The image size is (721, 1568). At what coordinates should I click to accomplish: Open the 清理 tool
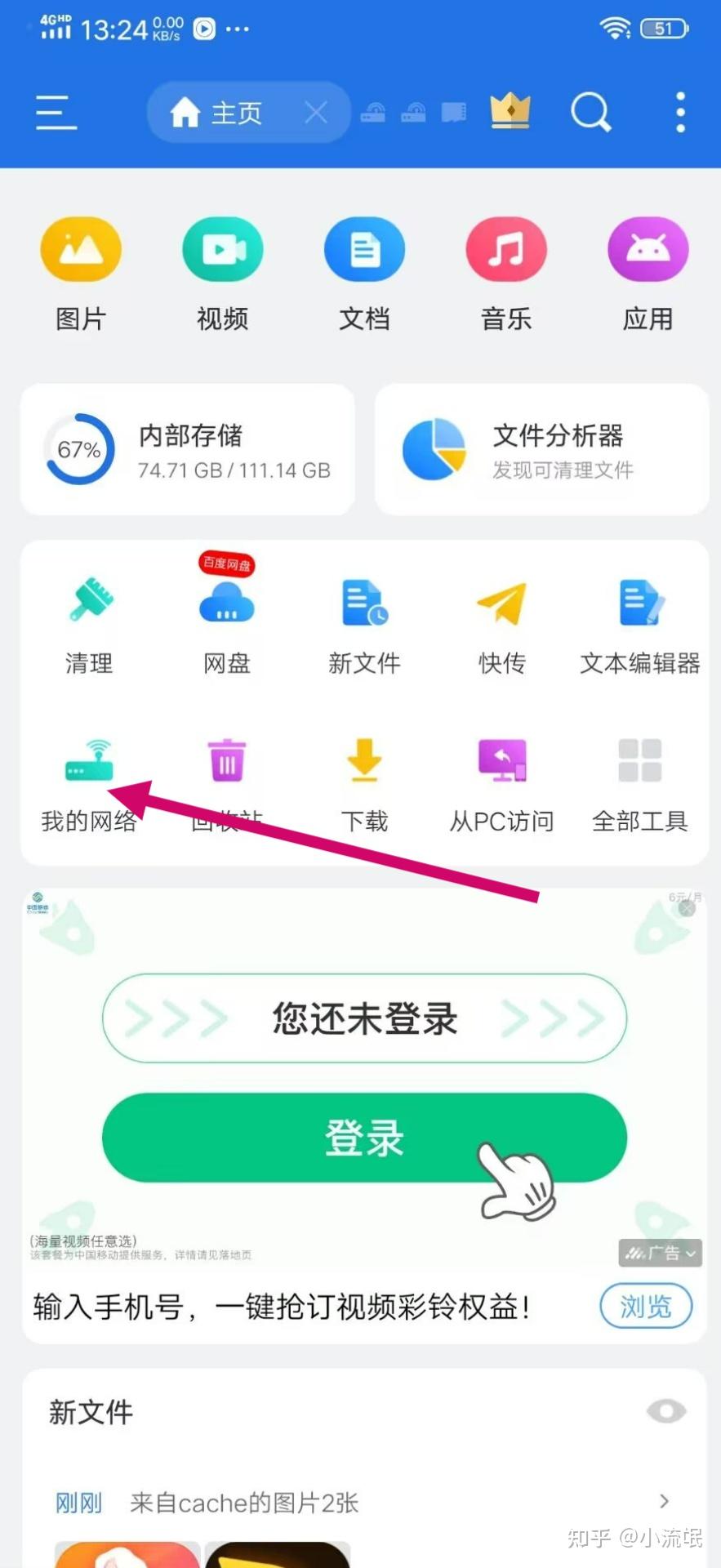89,626
